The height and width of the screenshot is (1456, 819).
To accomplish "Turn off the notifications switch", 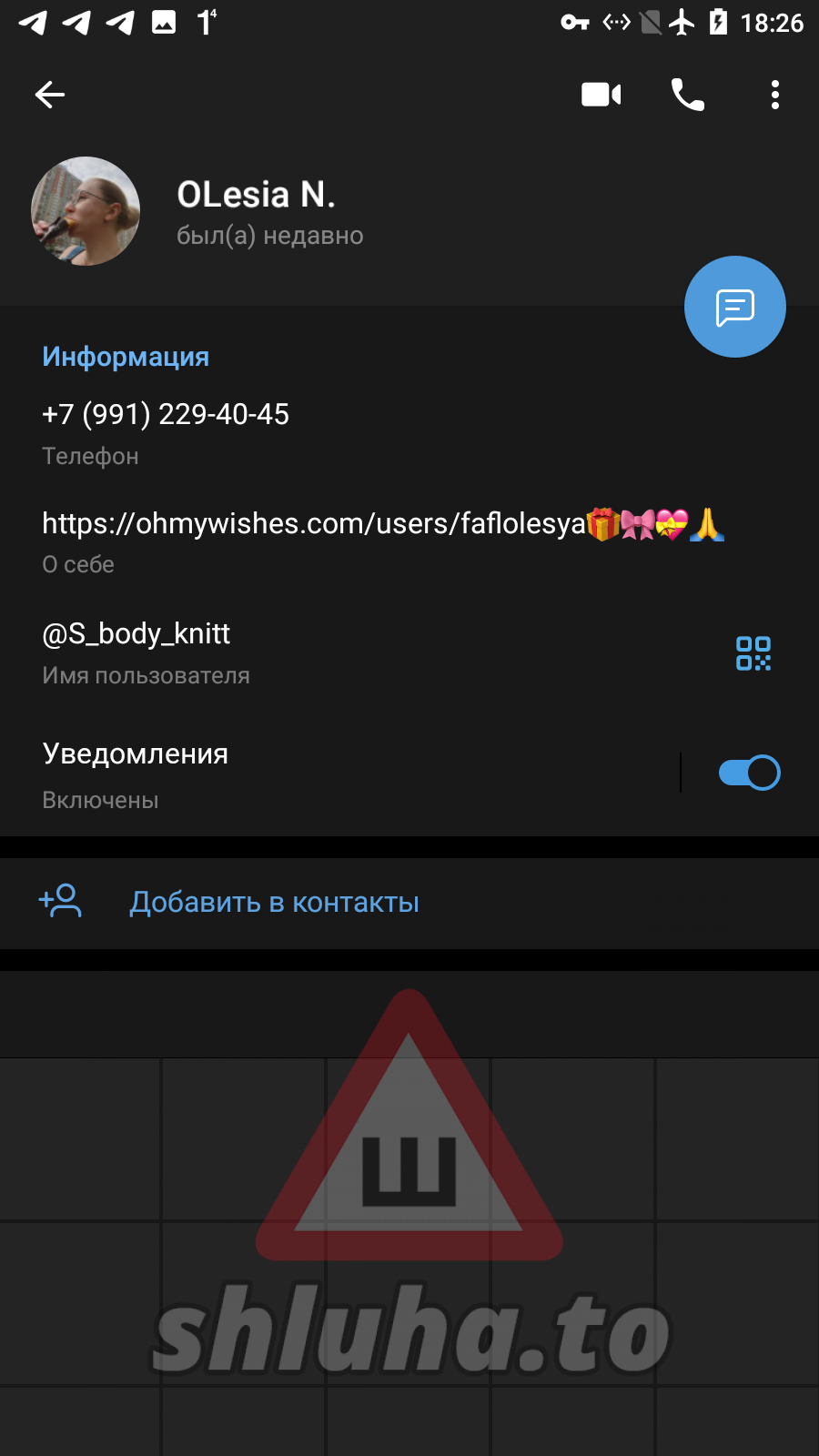I will click(x=749, y=773).
